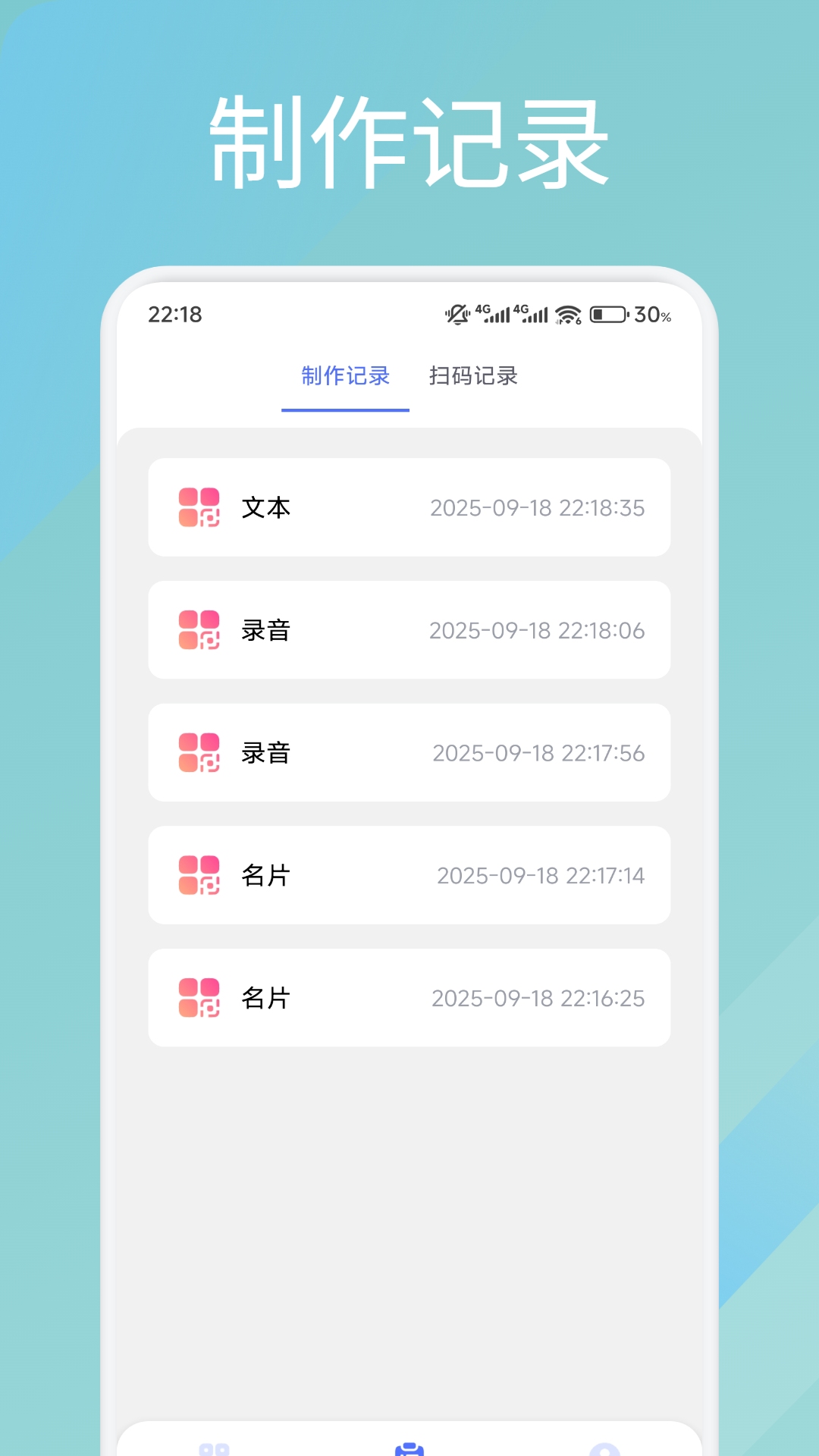Open the home grid icon in bottom navigation
This screenshot has width=819, height=1456.
coord(214,1448)
